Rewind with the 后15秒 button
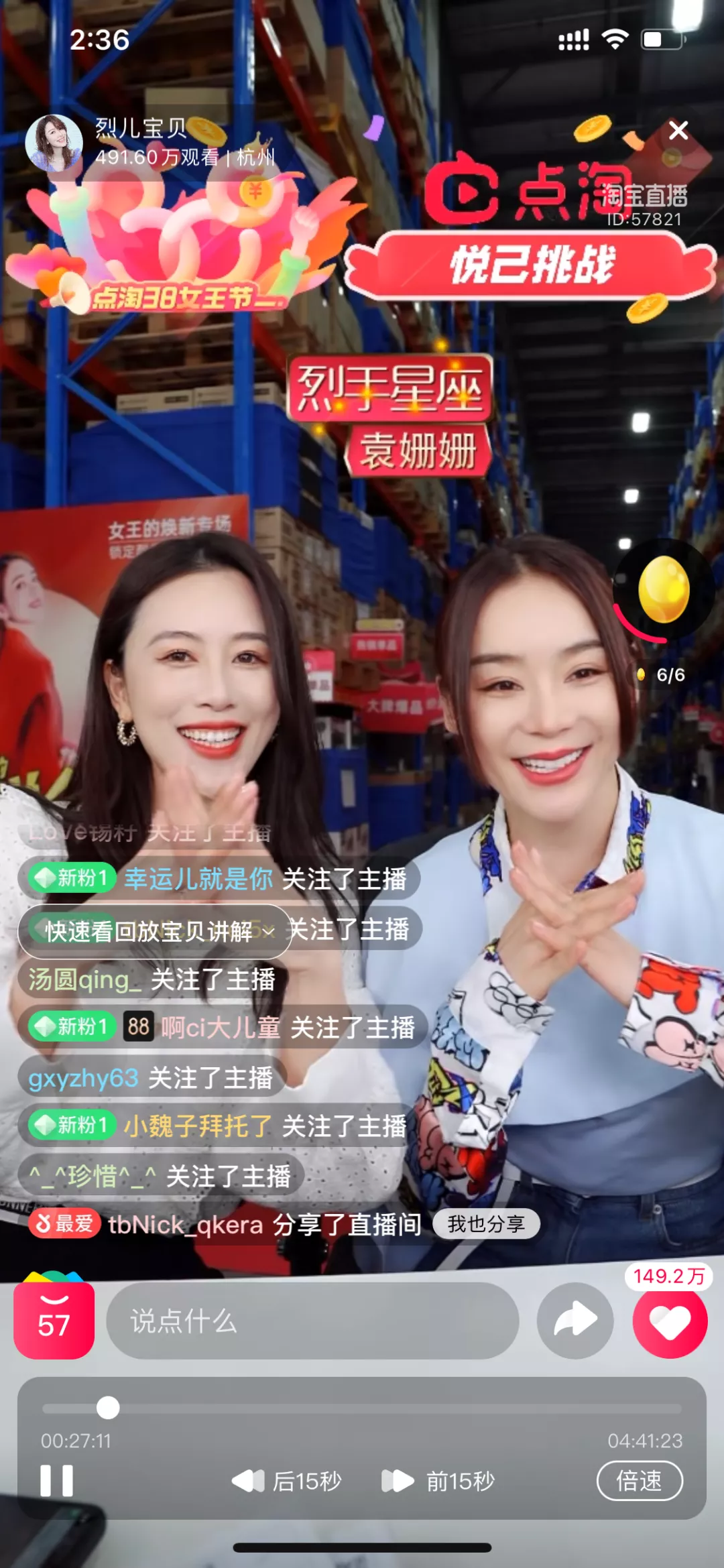The height and width of the screenshot is (1568, 724). tap(287, 1481)
